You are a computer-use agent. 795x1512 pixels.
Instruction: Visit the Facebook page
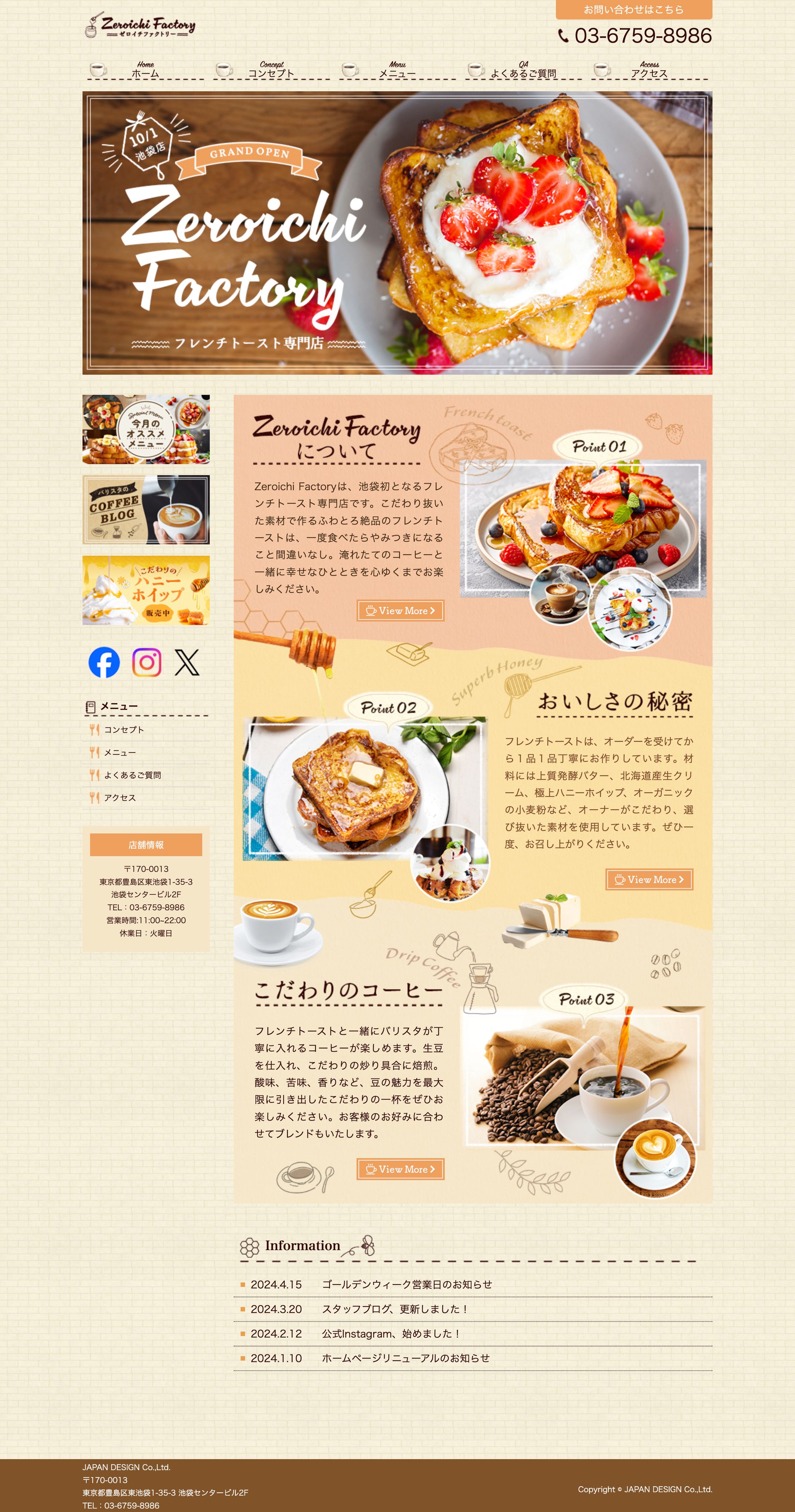click(x=104, y=662)
